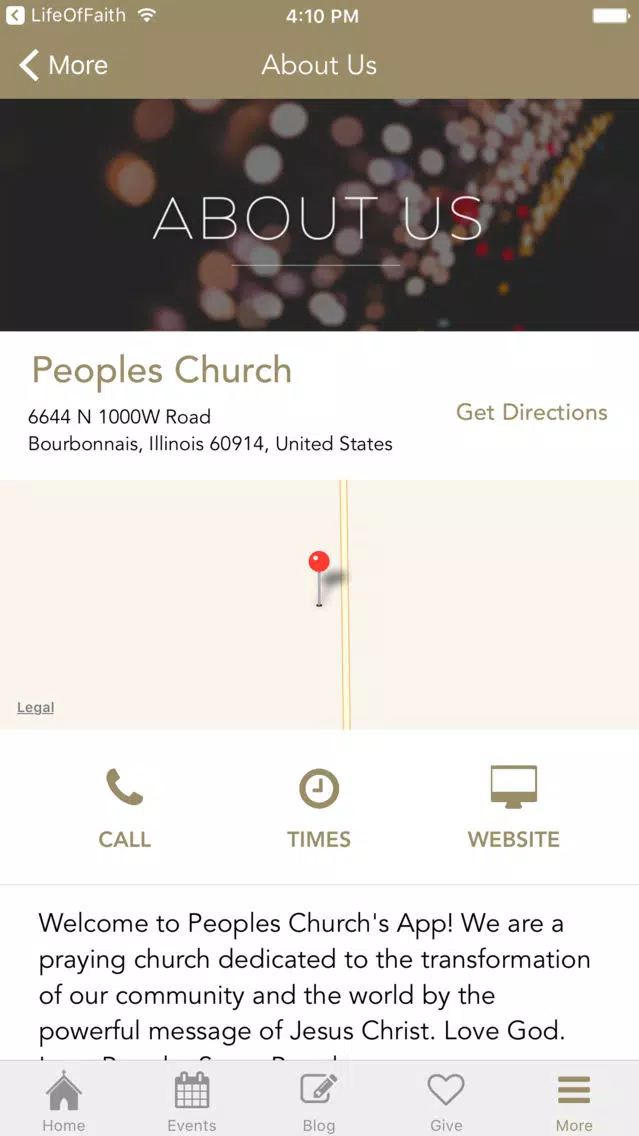Select the More tab
The image size is (639, 1136).
[574, 1101]
